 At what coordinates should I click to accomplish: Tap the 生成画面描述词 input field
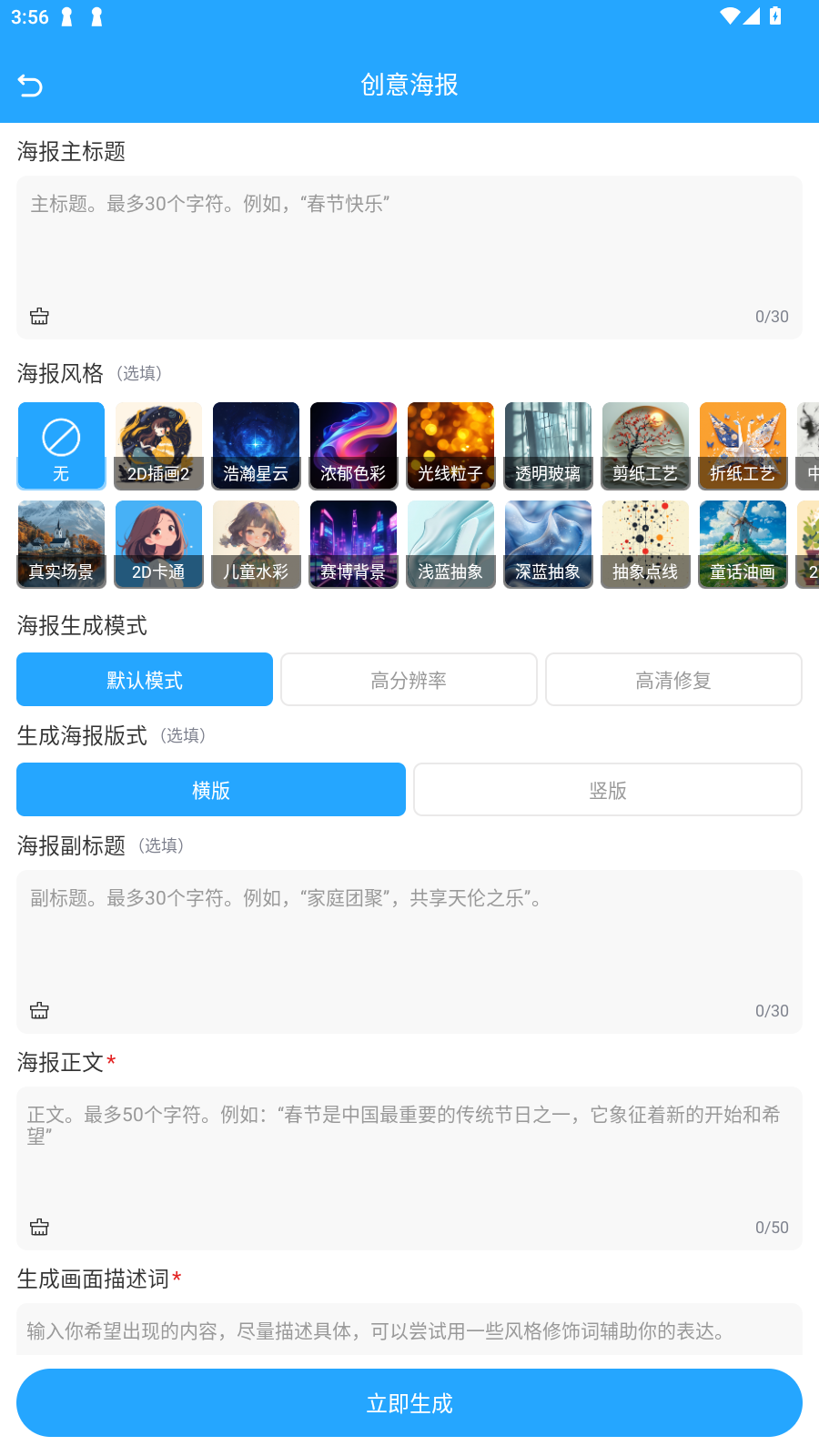click(409, 1330)
